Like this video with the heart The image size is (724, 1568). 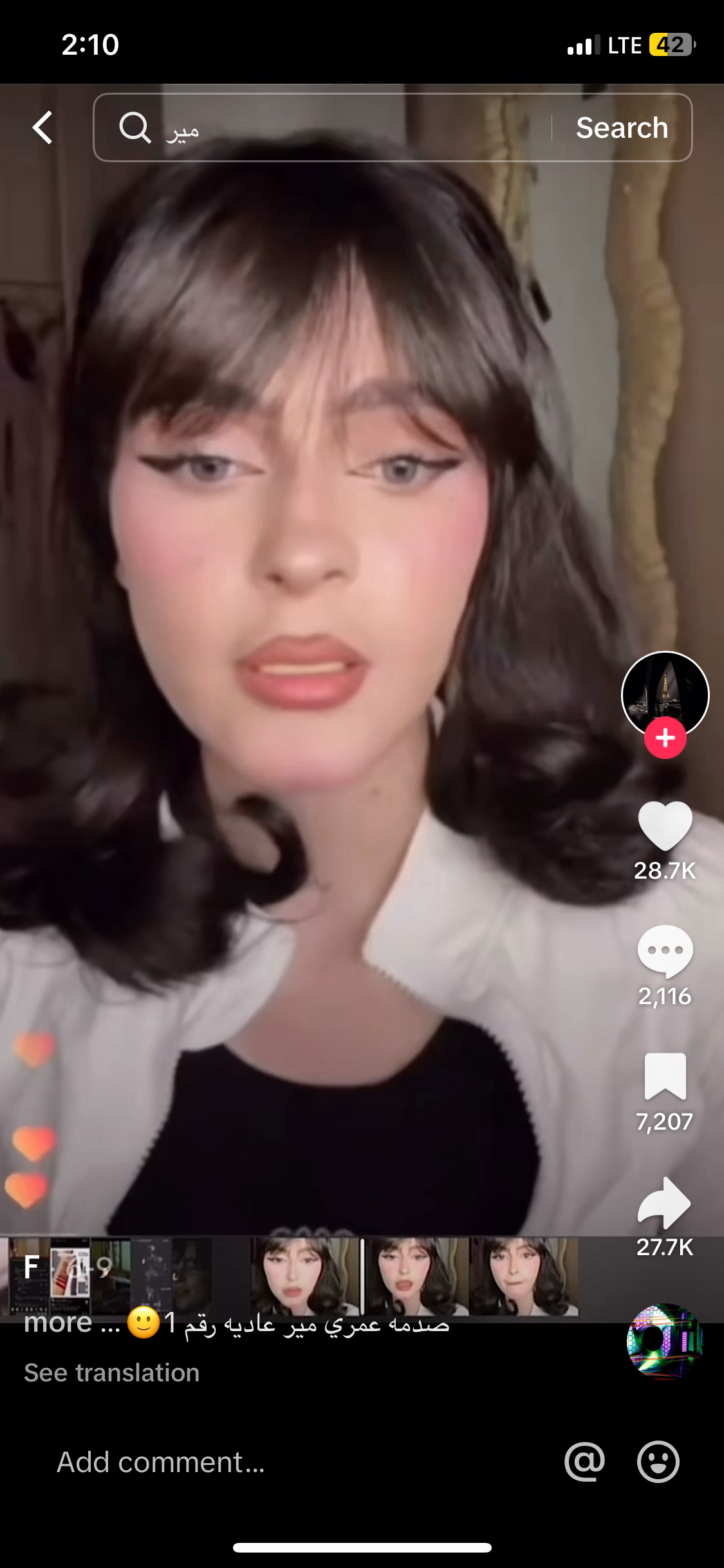665,826
